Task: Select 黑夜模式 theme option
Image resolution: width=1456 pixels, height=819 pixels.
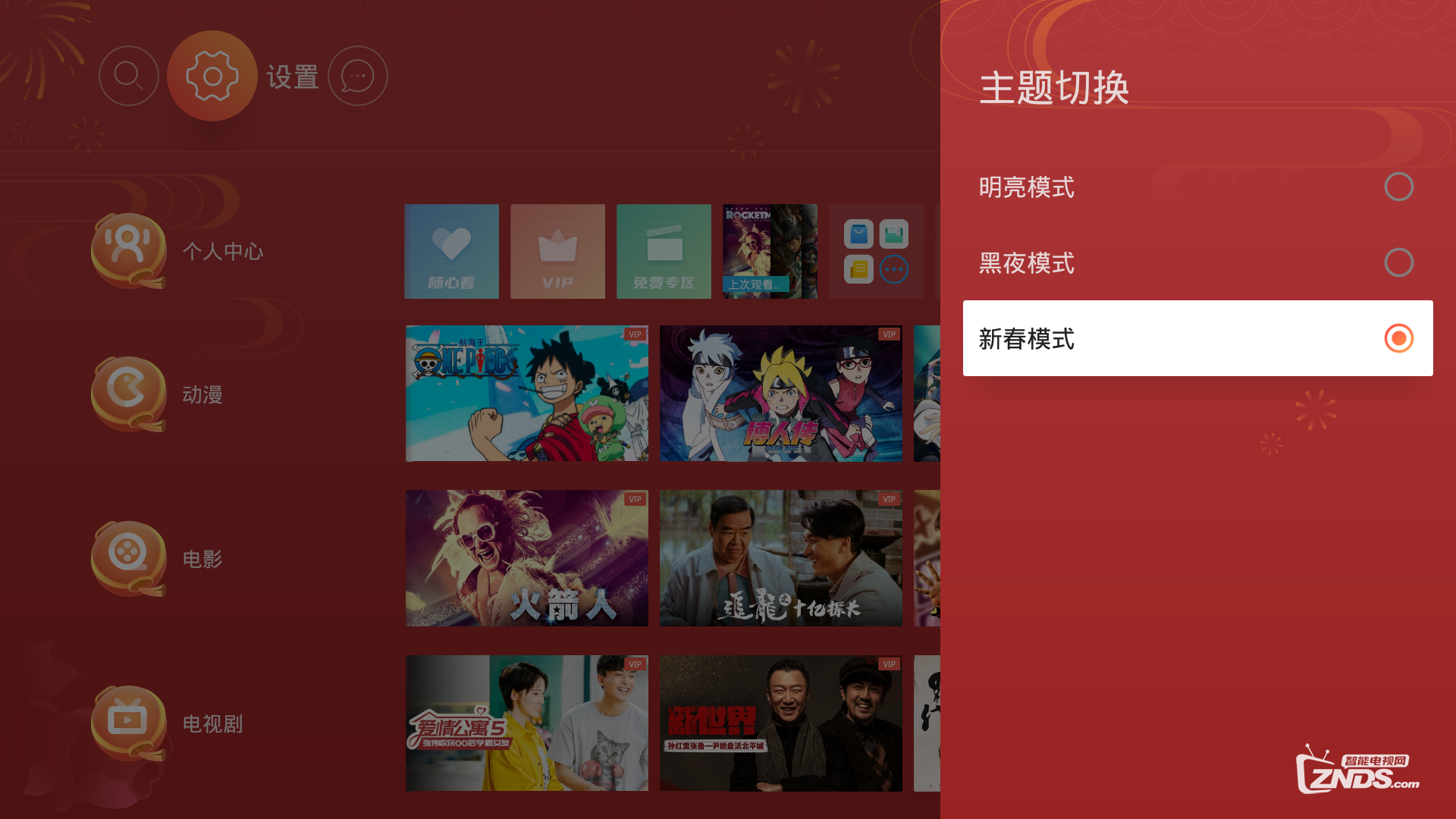Action: pyautogui.click(x=1197, y=262)
